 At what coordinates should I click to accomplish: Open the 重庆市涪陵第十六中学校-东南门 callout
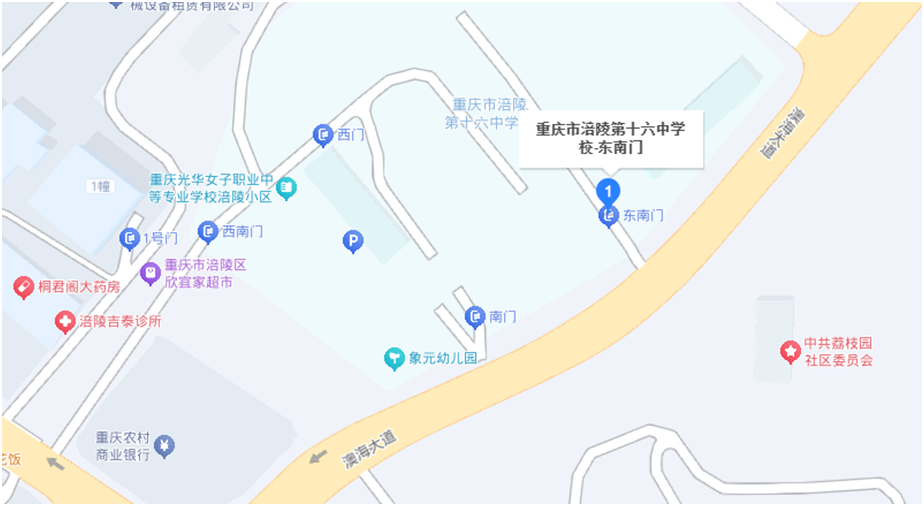(x=610, y=137)
